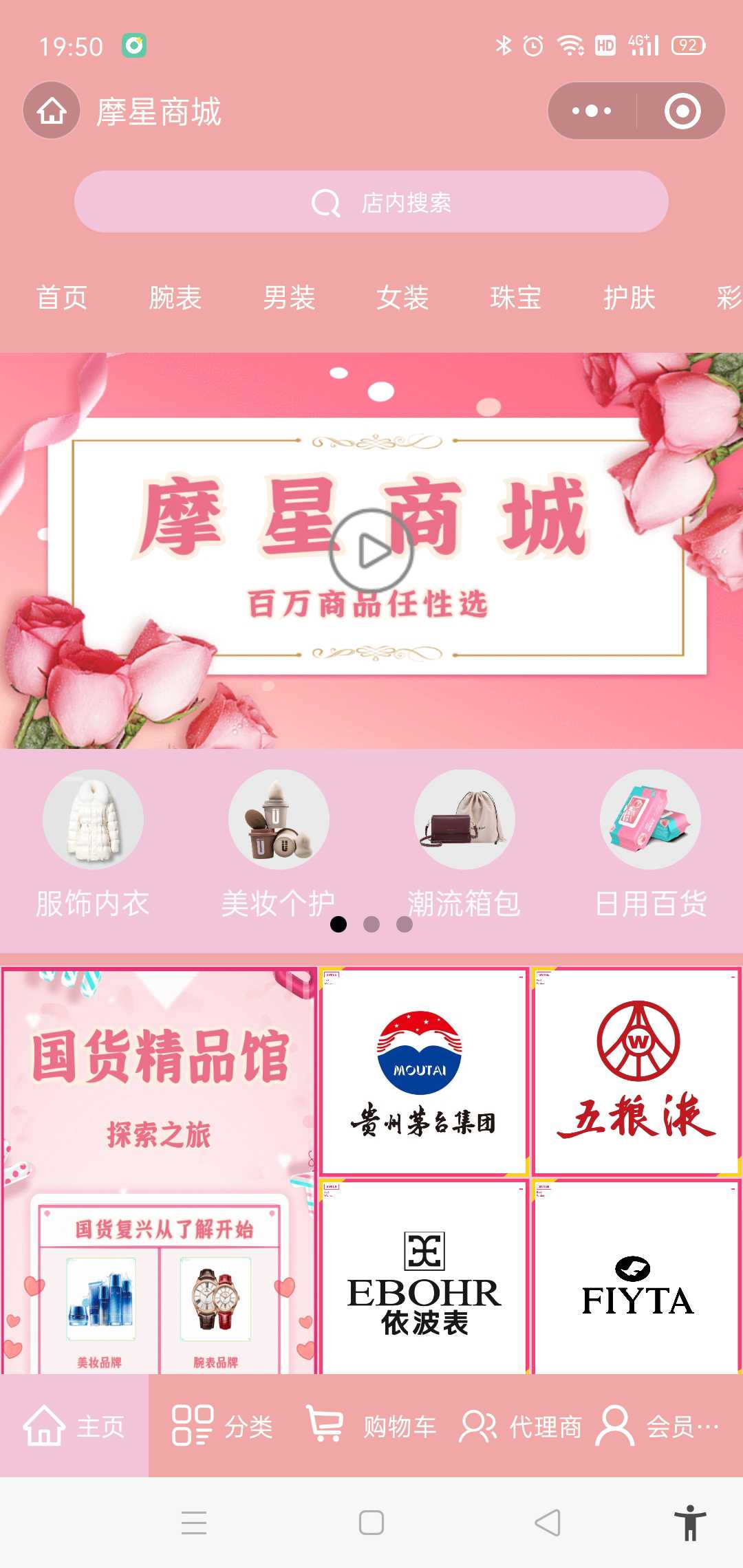
Task: Open the 贵州茅台集团 brand tile
Action: [424, 1071]
